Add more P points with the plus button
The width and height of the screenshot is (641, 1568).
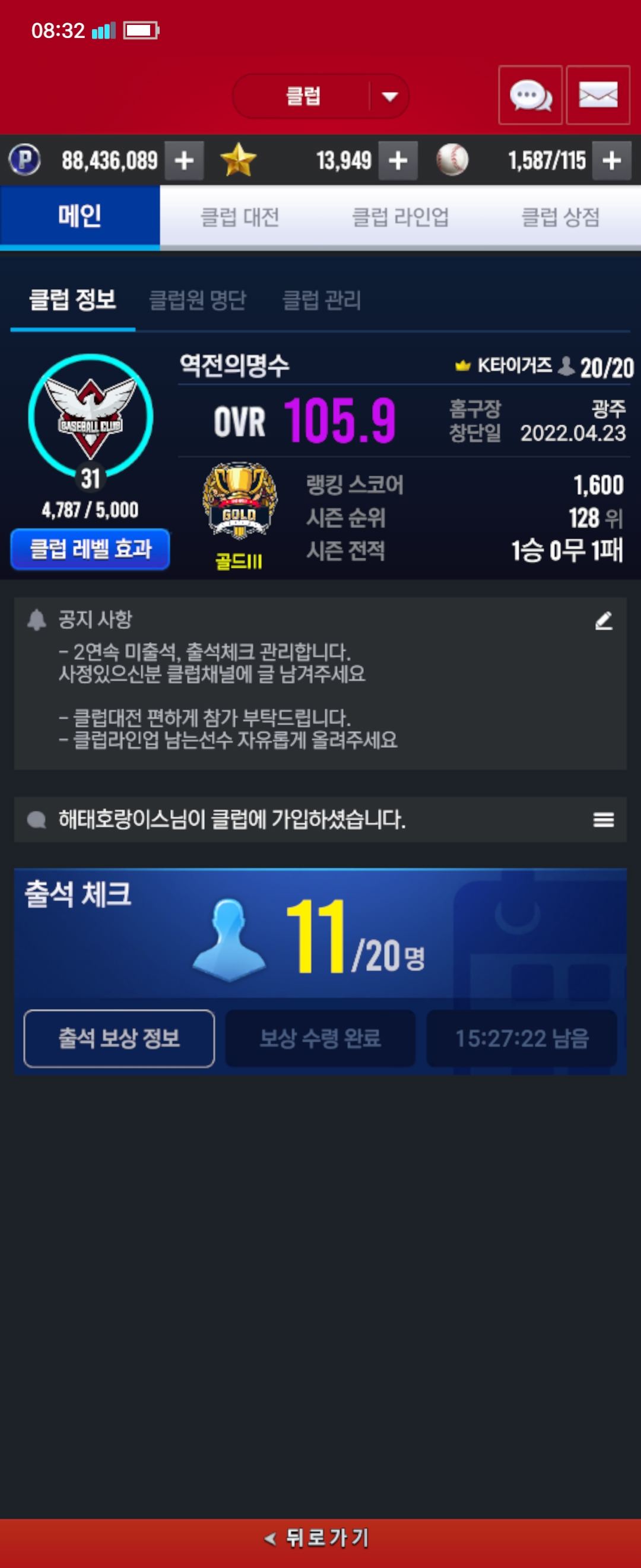[183, 161]
